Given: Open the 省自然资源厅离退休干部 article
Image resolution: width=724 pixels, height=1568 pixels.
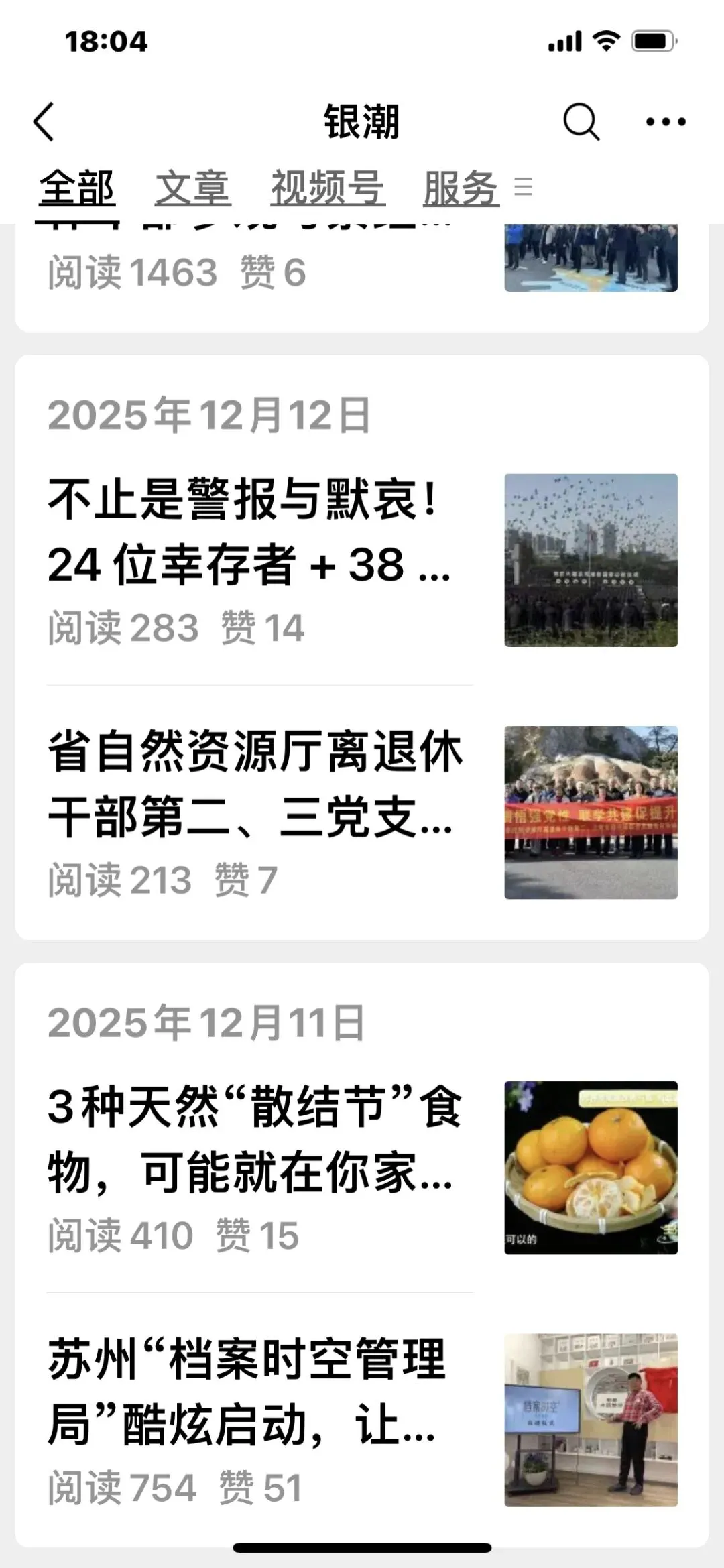Looking at the screenshot, I should point(255,784).
